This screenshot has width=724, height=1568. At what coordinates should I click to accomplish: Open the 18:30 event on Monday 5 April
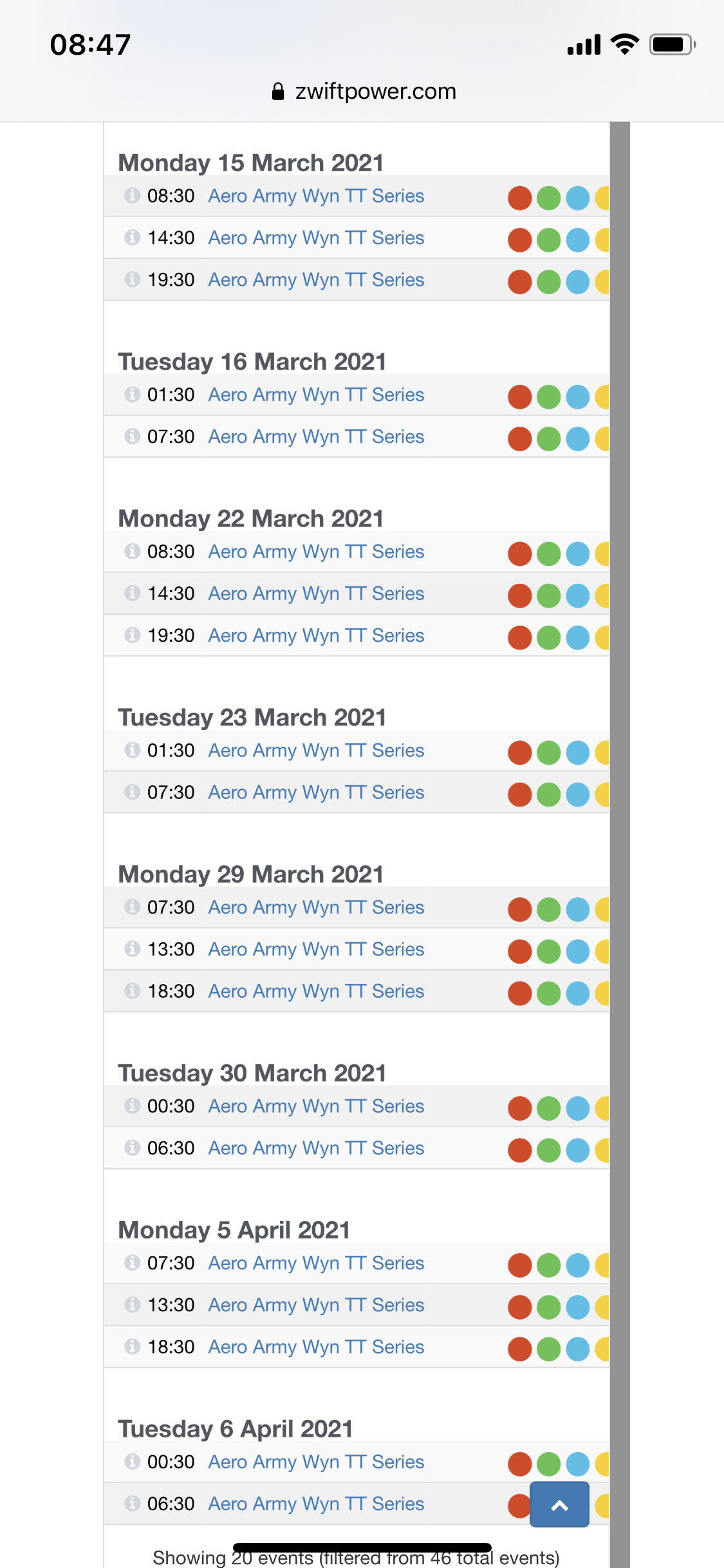[x=316, y=1347]
